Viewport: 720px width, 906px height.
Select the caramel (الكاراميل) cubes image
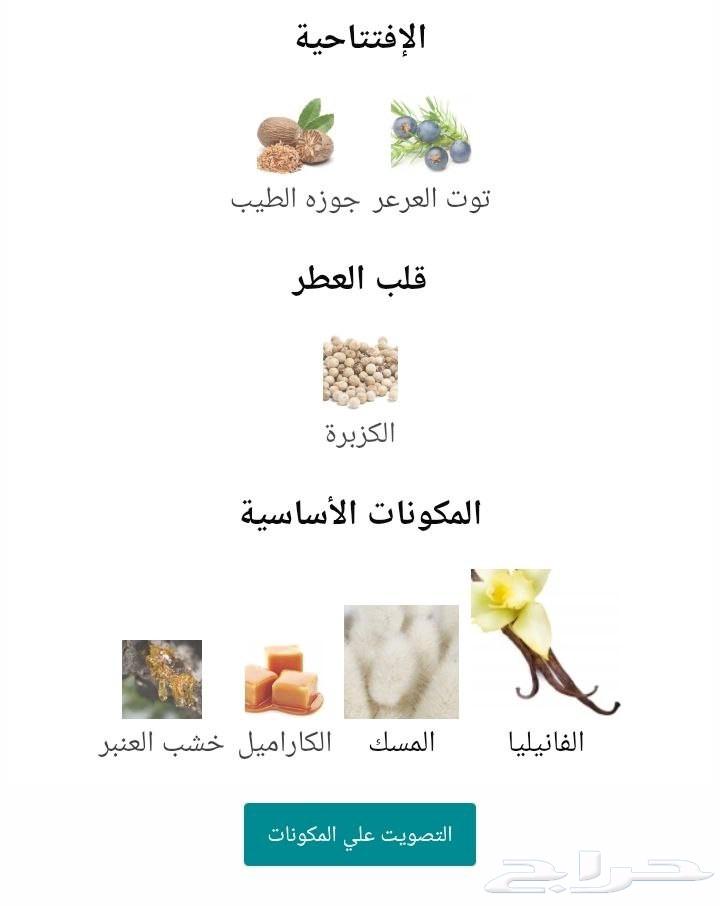(x=282, y=680)
